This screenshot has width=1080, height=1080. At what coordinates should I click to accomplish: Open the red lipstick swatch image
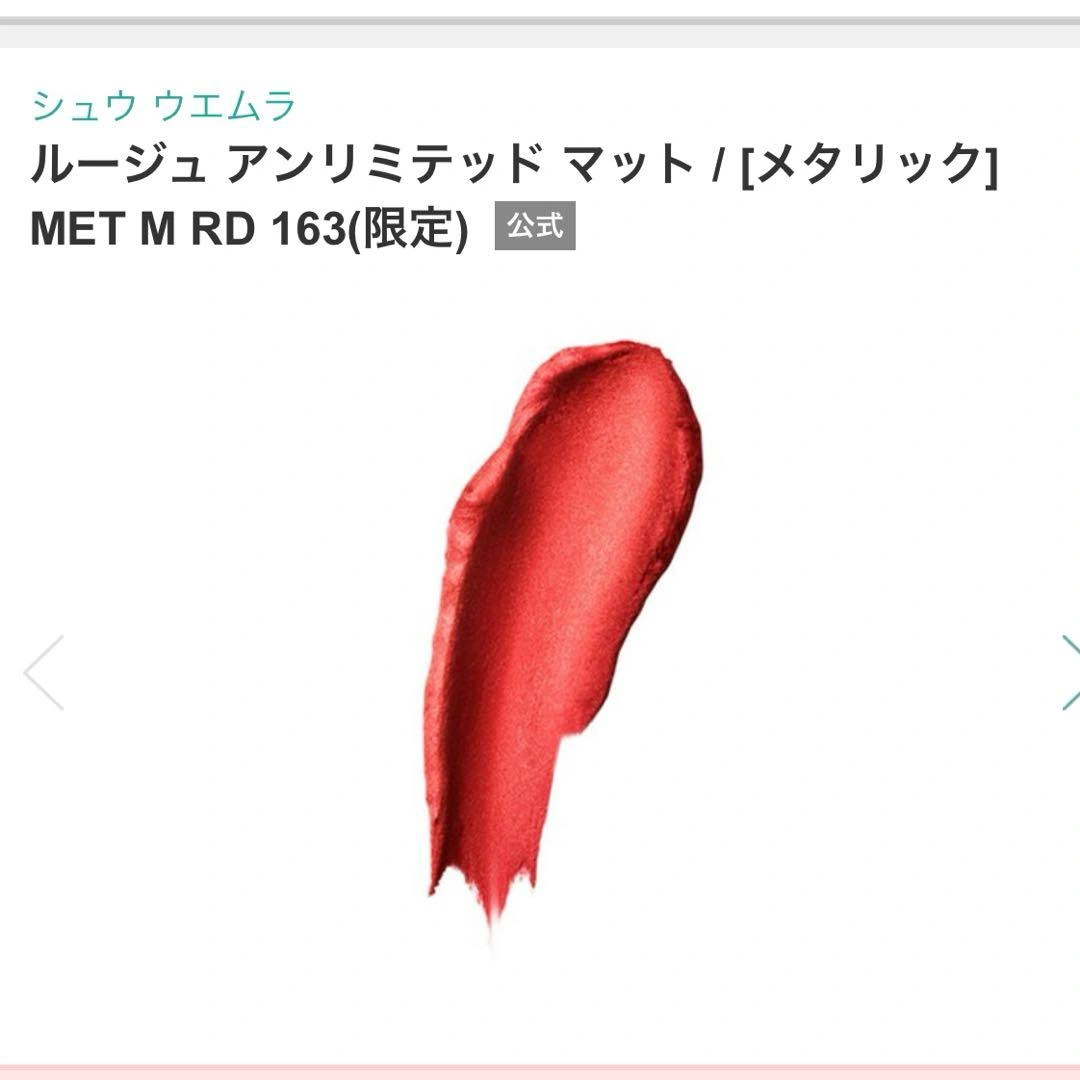point(560,620)
